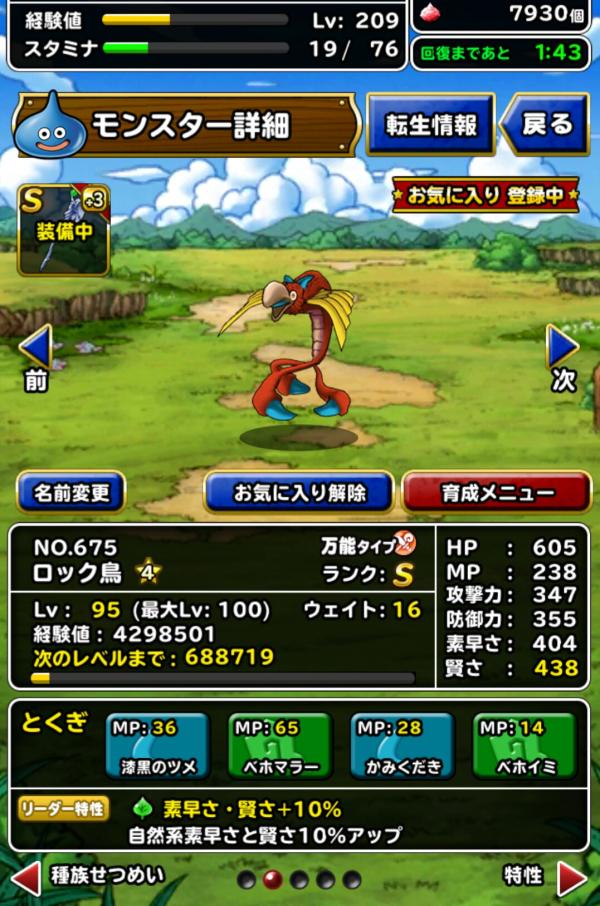Tap 名前変更 to rename monster
The width and height of the screenshot is (600, 906).
click(x=71, y=492)
